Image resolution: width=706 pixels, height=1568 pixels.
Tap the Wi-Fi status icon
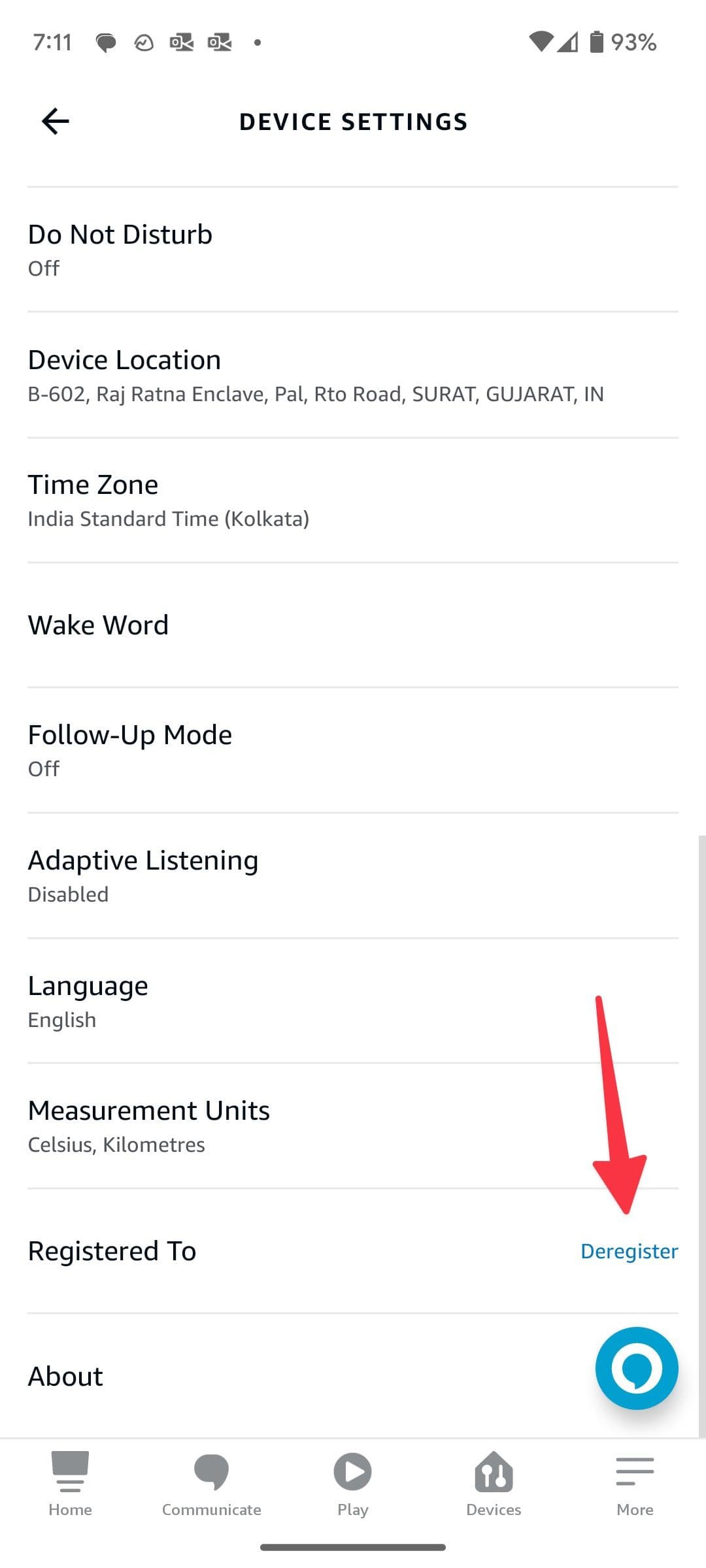point(540,41)
